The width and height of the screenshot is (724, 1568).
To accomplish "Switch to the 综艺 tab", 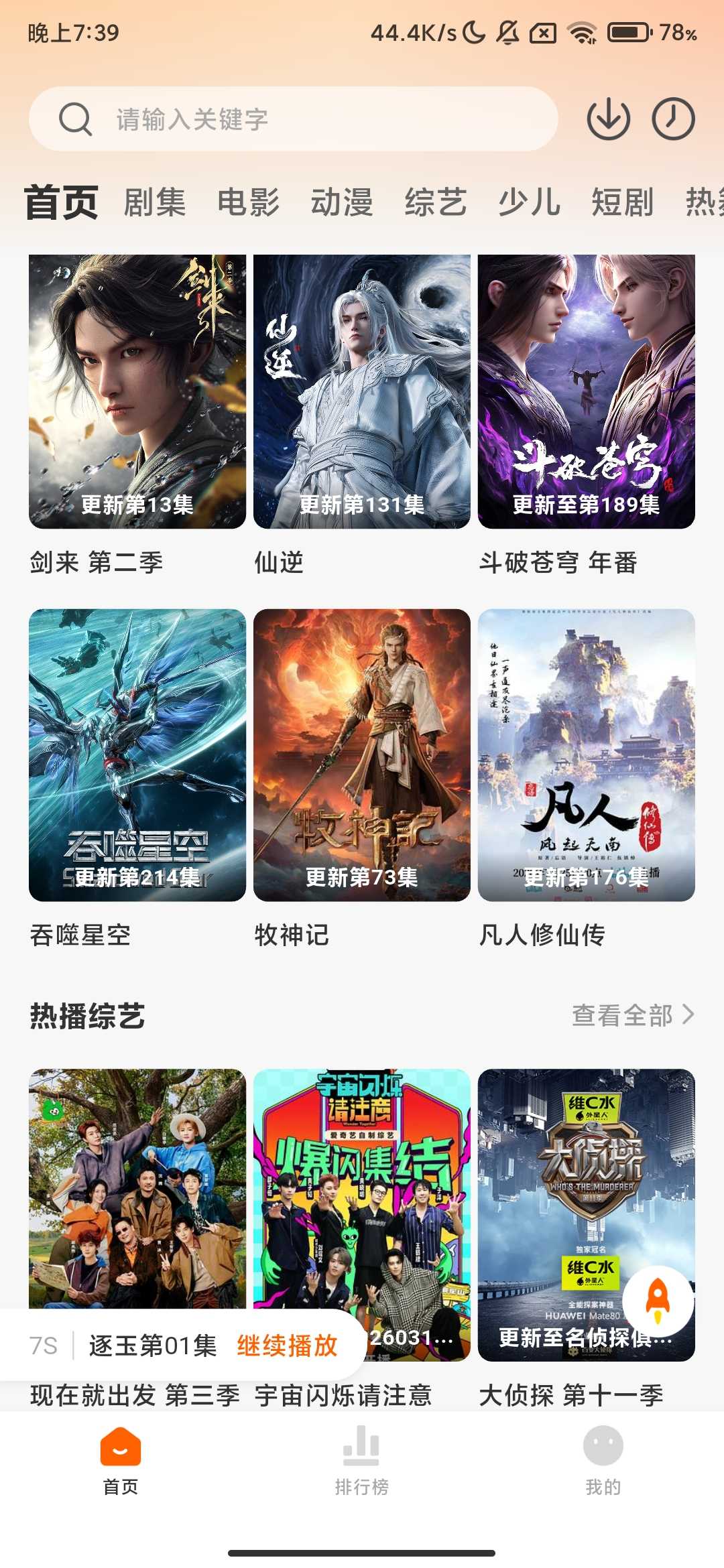I will pos(436,202).
